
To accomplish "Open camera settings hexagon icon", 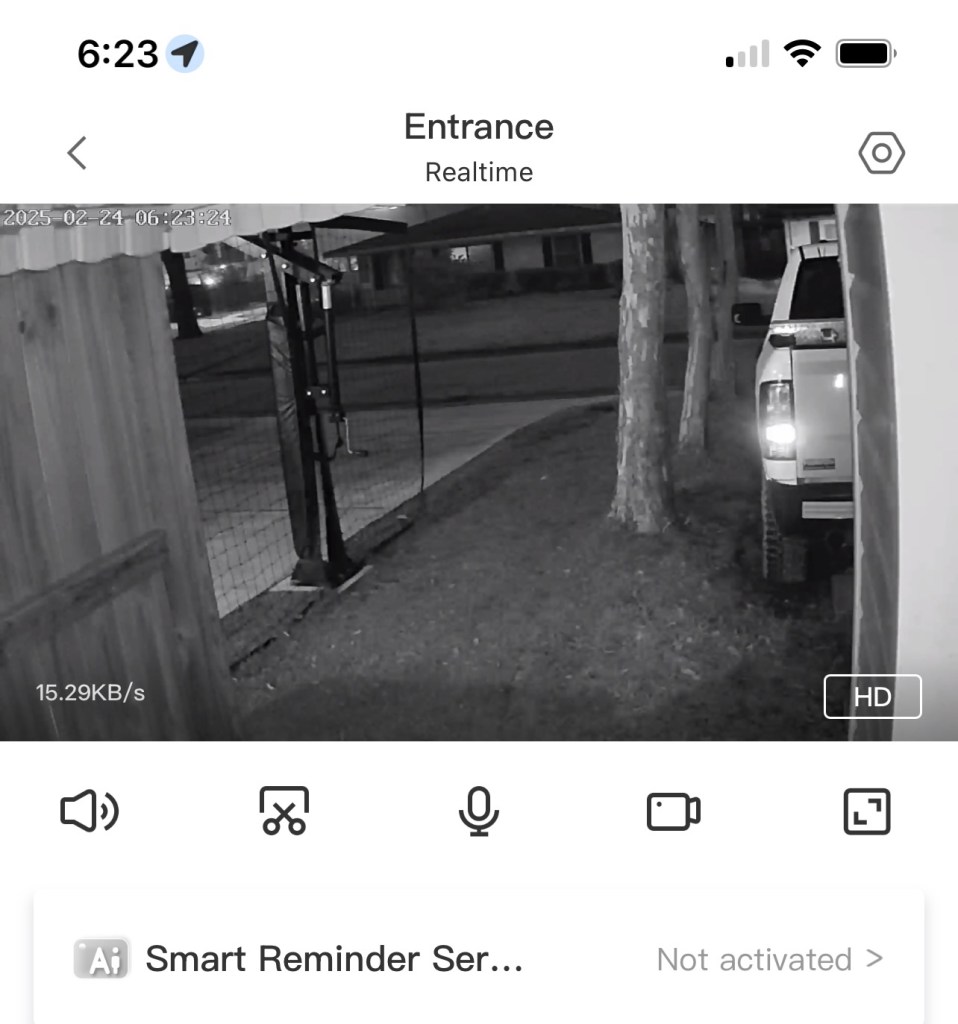I will tap(881, 153).
